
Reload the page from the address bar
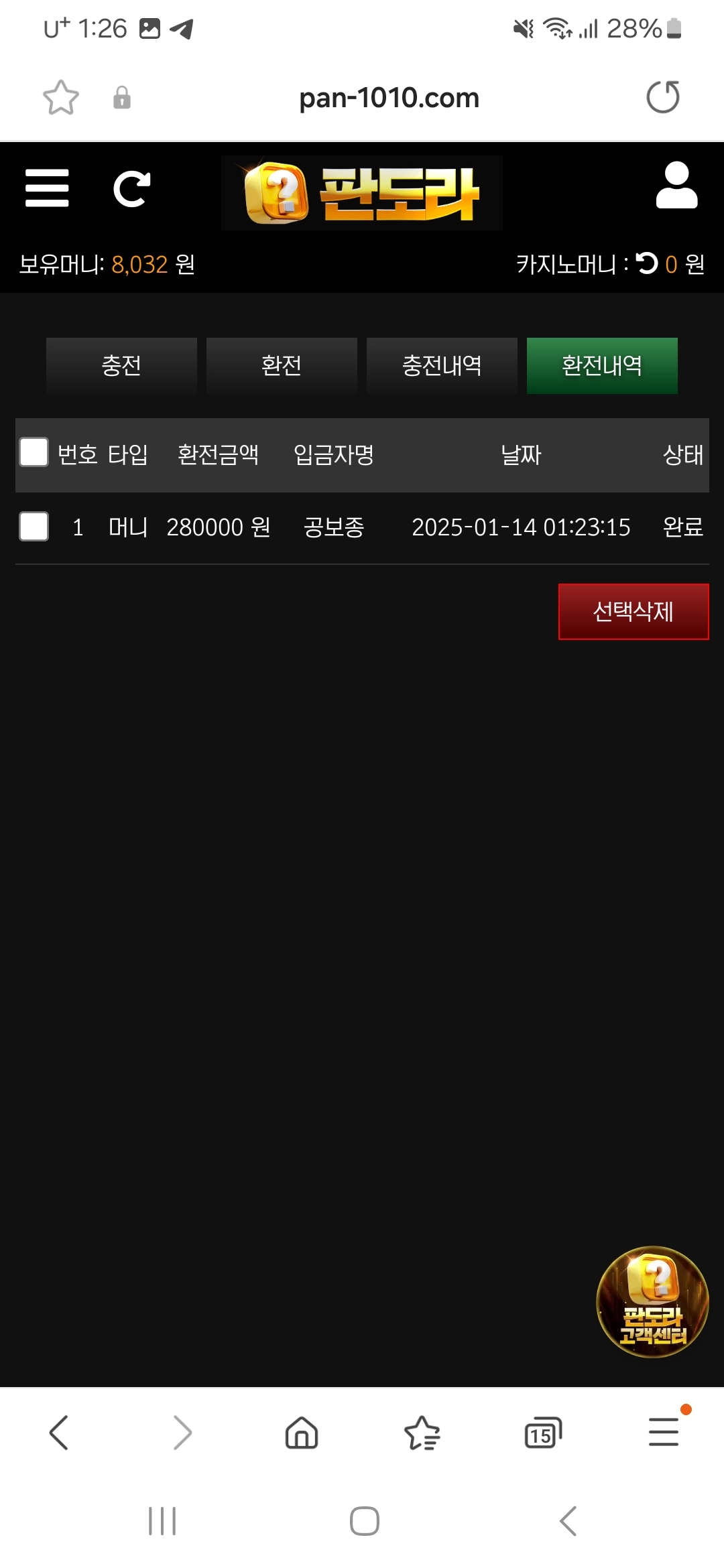pos(663,97)
